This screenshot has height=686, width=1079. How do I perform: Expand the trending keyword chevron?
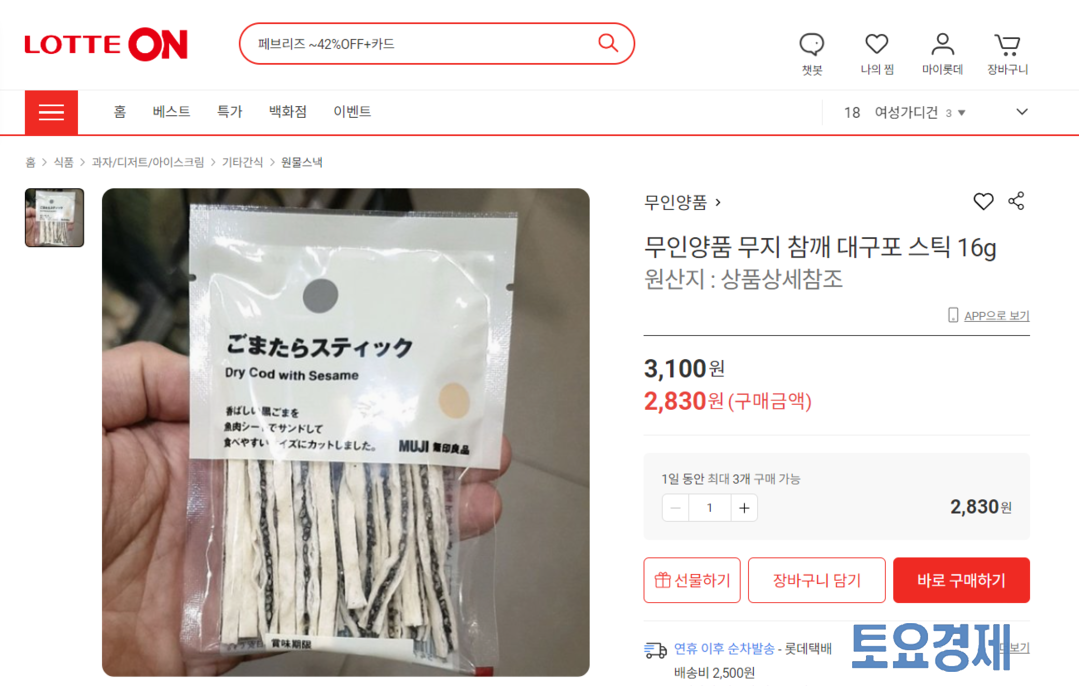pos(1022,111)
